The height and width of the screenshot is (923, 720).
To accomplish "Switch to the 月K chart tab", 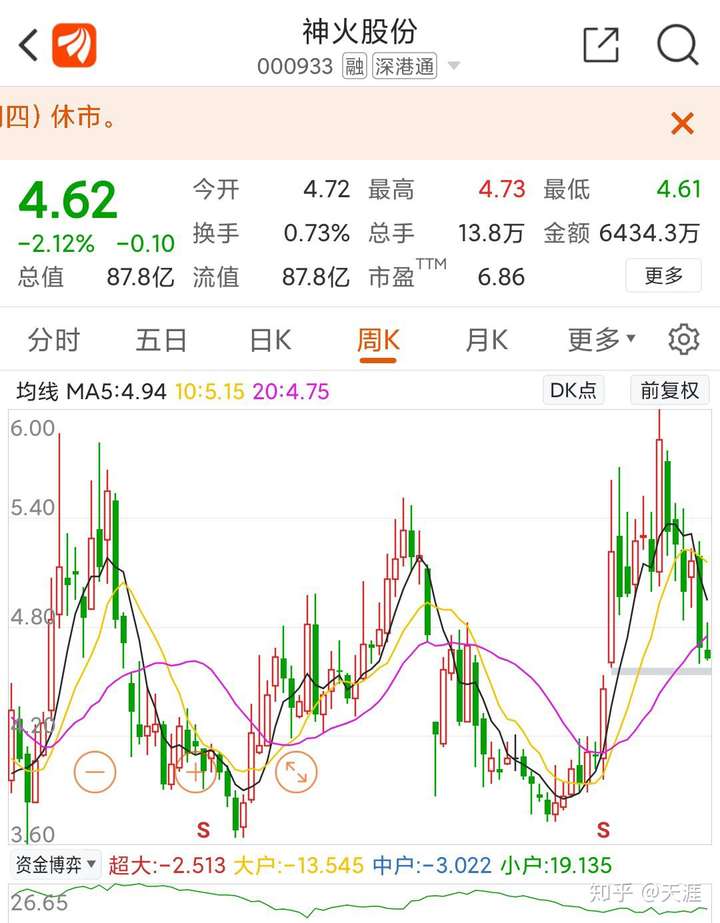I will [486, 340].
